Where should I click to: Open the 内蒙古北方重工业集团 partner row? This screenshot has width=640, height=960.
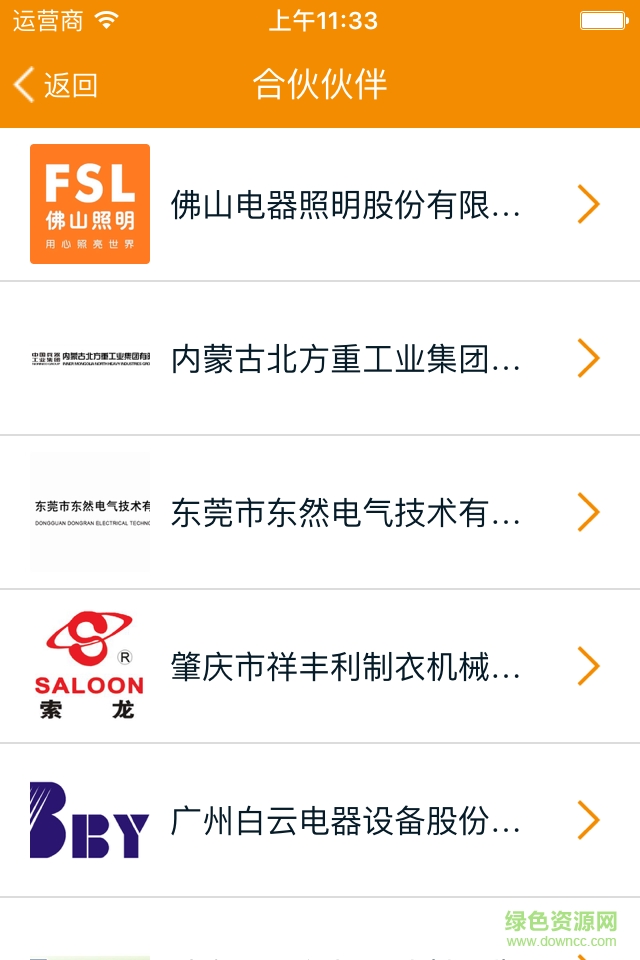(345, 359)
